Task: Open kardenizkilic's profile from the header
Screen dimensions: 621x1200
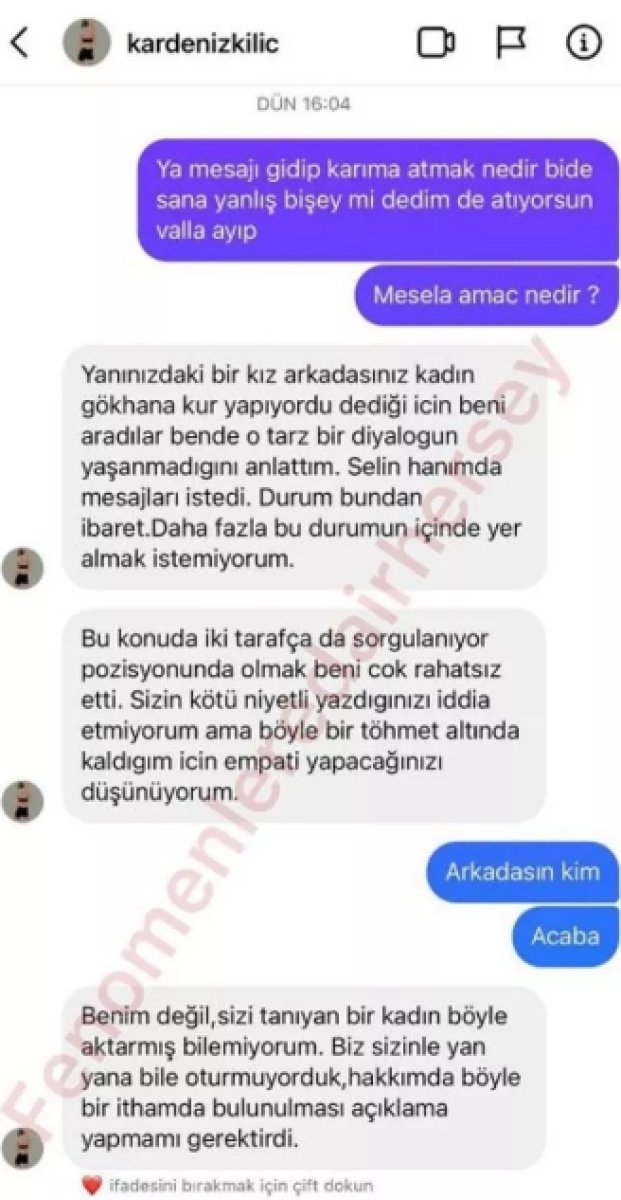Action: click(201, 44)
